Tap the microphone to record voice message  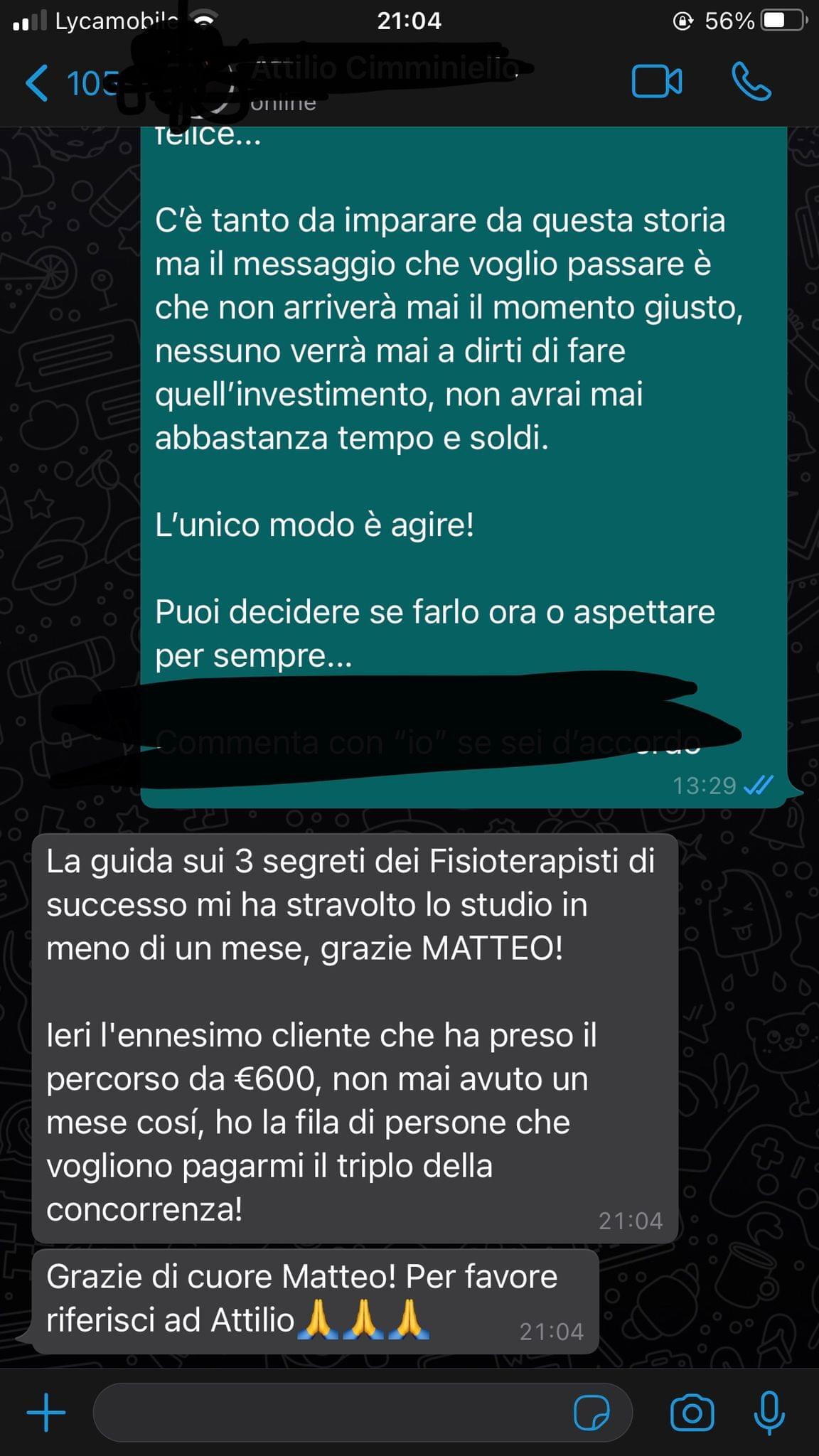point(769,1412)
